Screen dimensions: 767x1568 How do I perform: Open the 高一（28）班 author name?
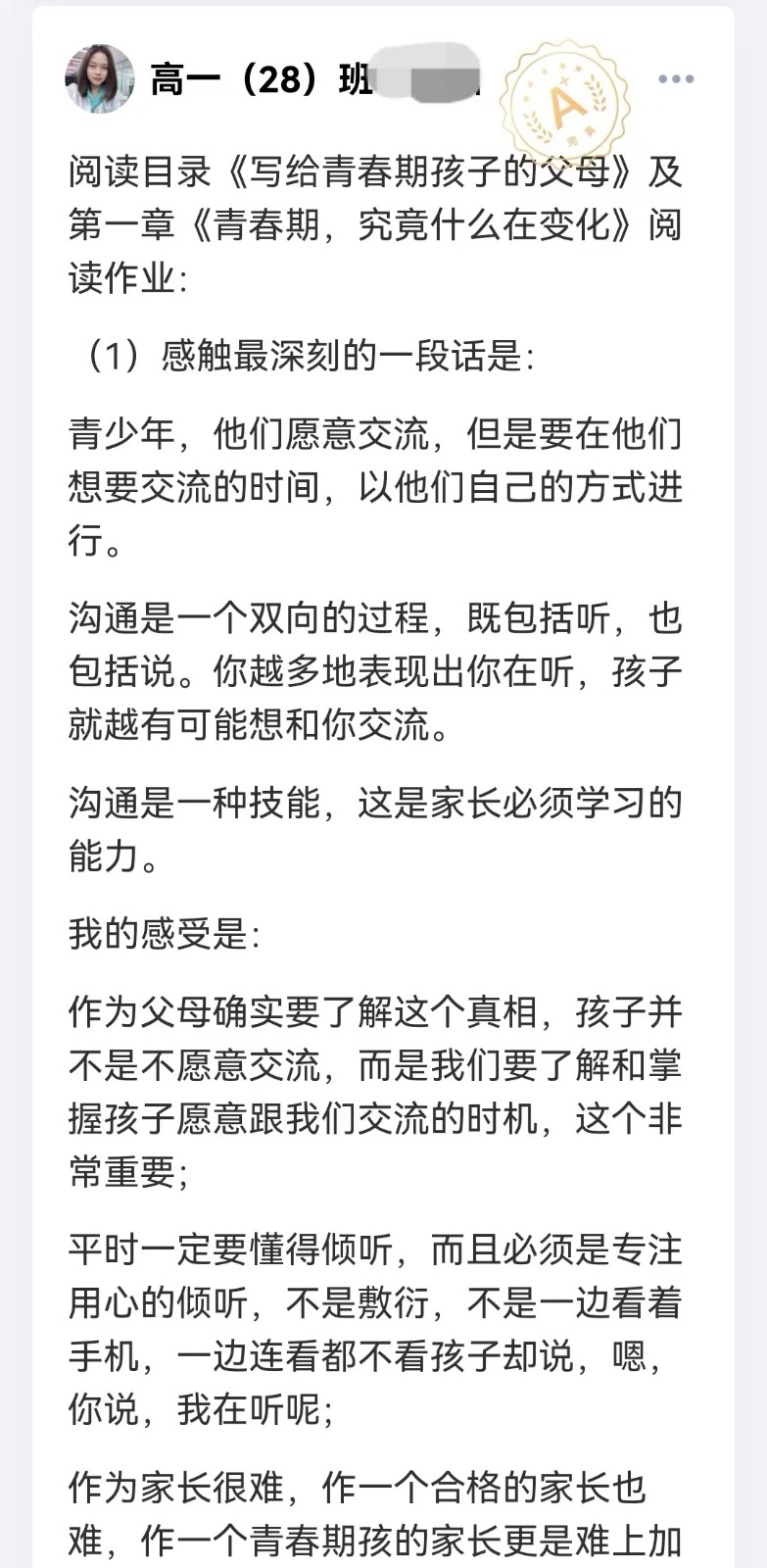(263, 80)
